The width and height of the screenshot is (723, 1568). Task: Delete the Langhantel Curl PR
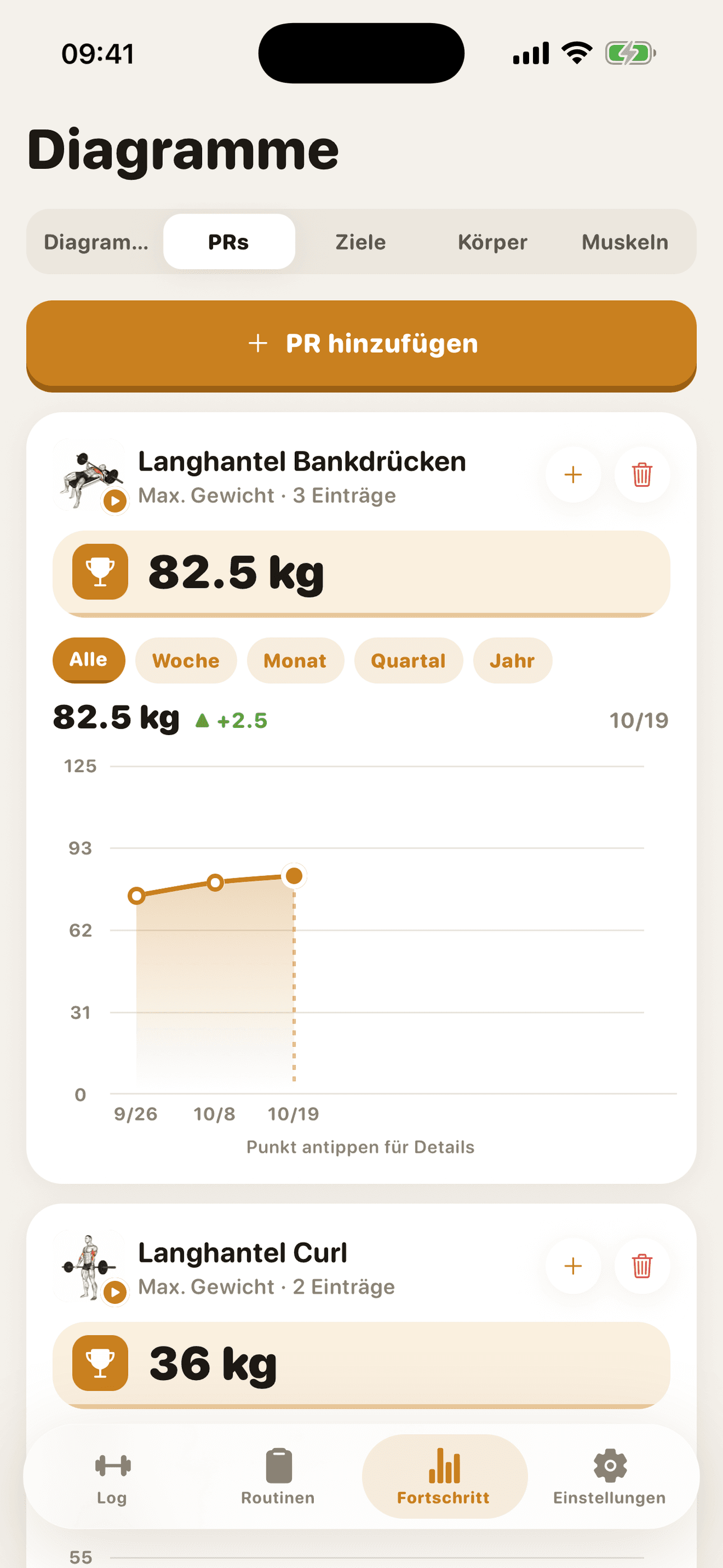click(x=642, y=1266)
